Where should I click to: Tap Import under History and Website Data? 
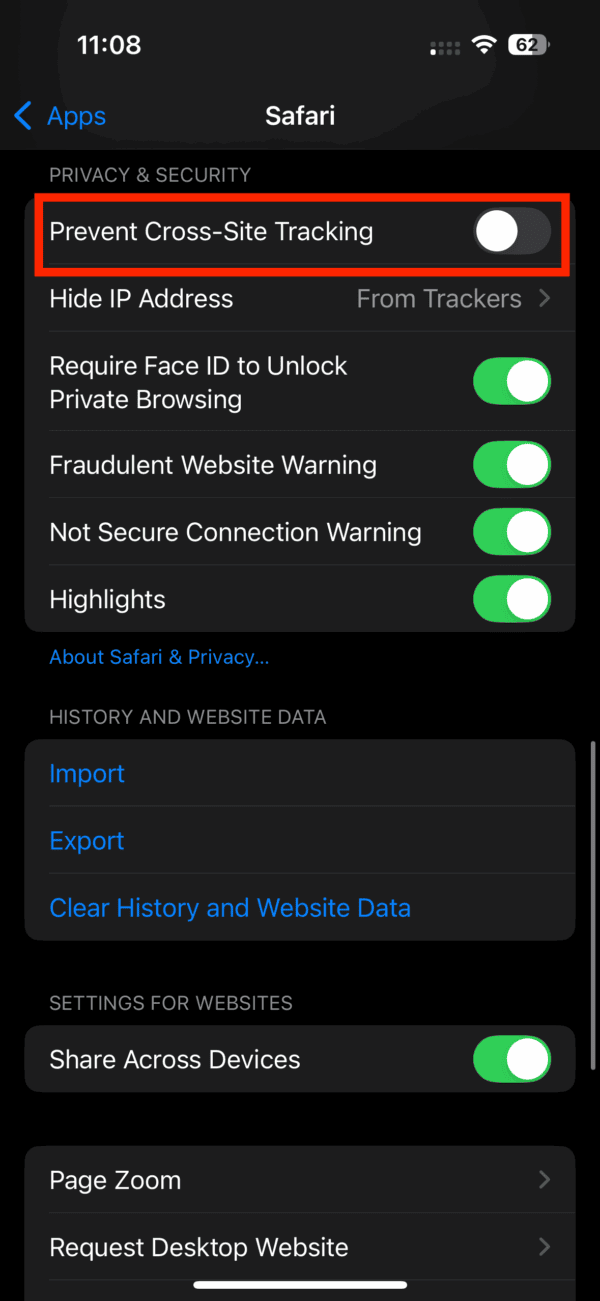300,774
